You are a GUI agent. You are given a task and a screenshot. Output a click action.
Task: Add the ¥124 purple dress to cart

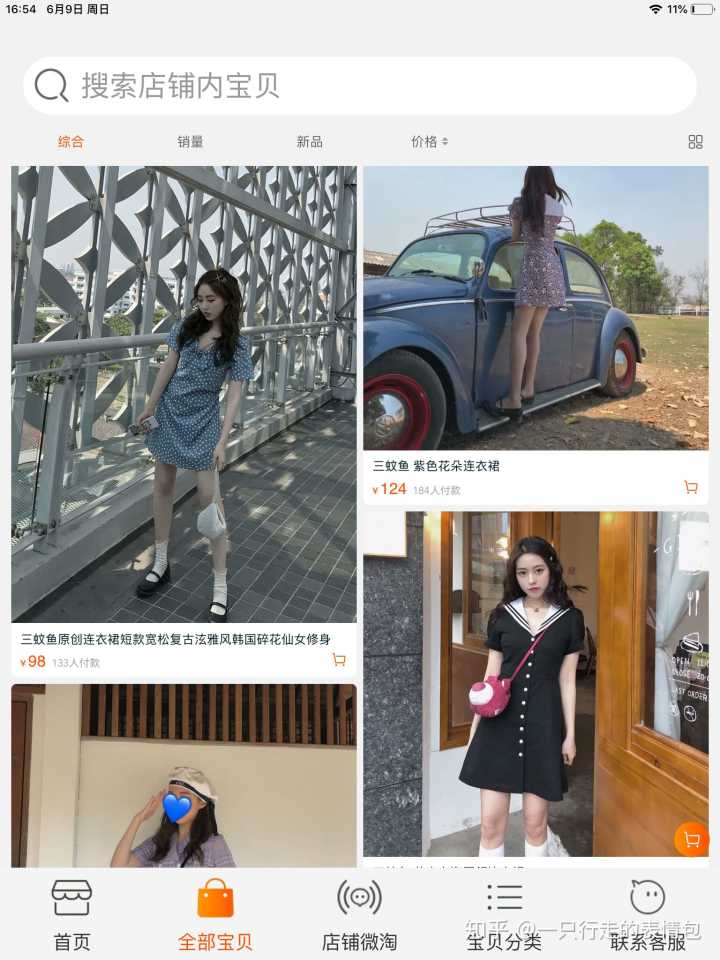[x=691, y=488]
